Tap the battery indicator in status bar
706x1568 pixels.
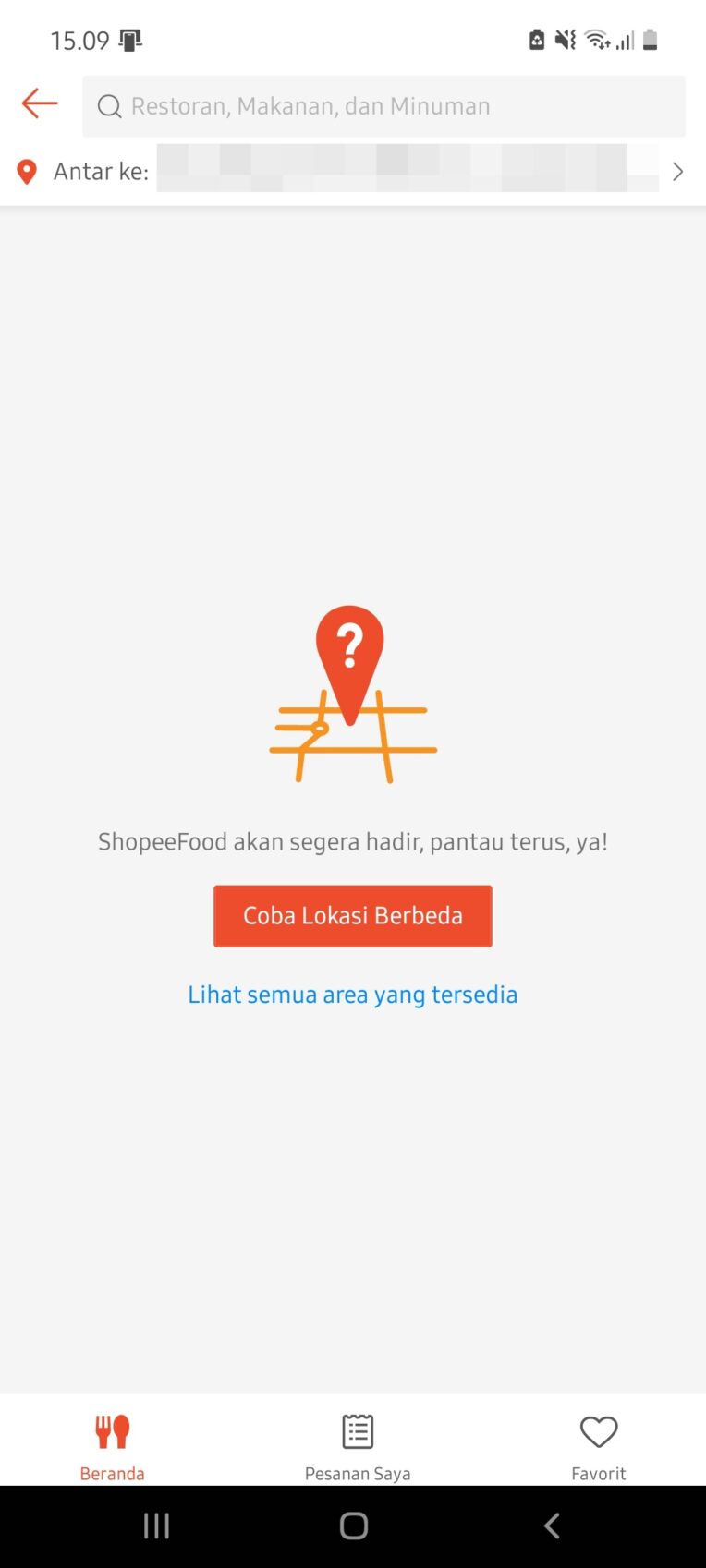click(x=649, y=40)
